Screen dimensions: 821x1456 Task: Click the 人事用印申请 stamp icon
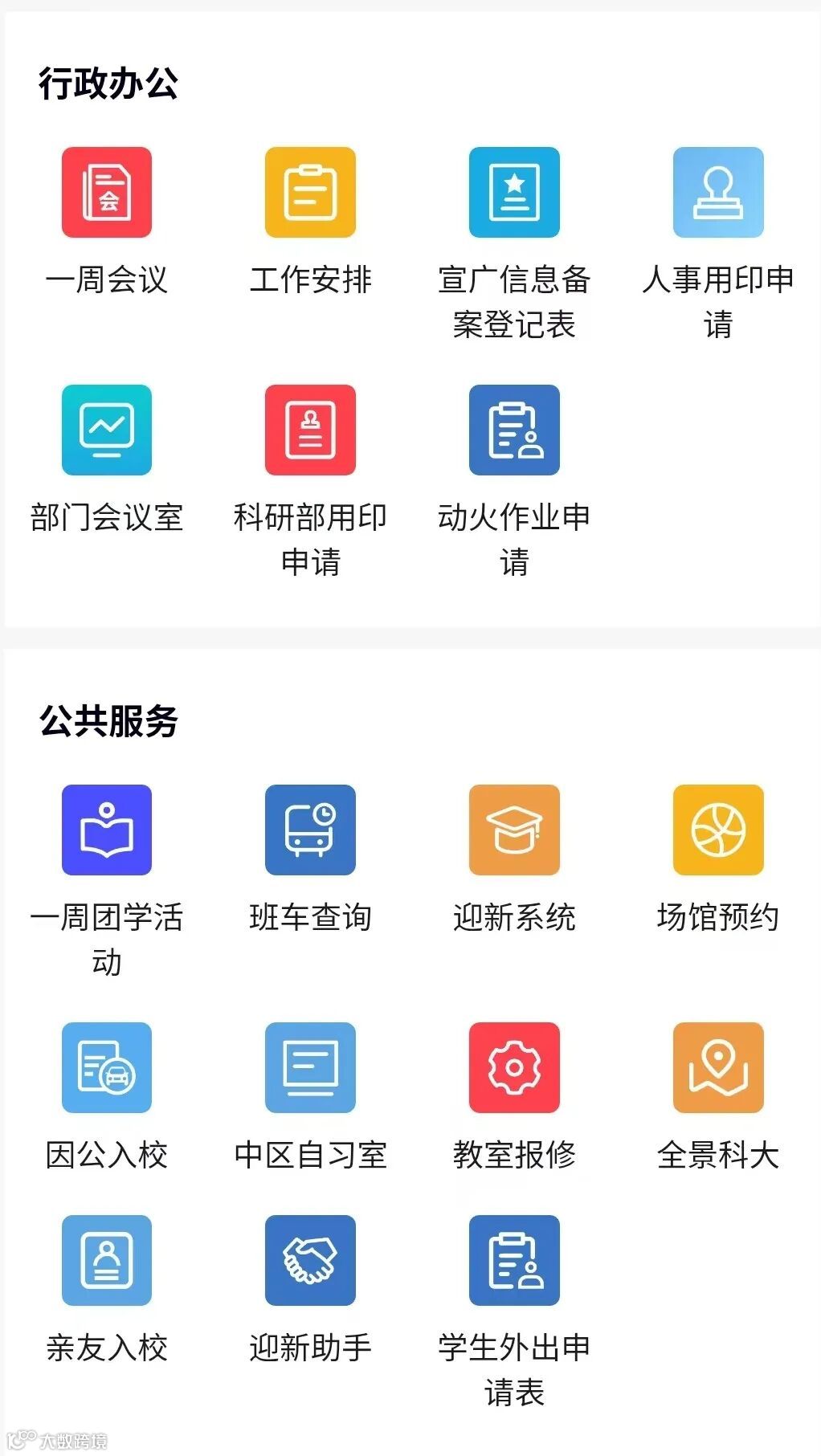pos(719,191)
